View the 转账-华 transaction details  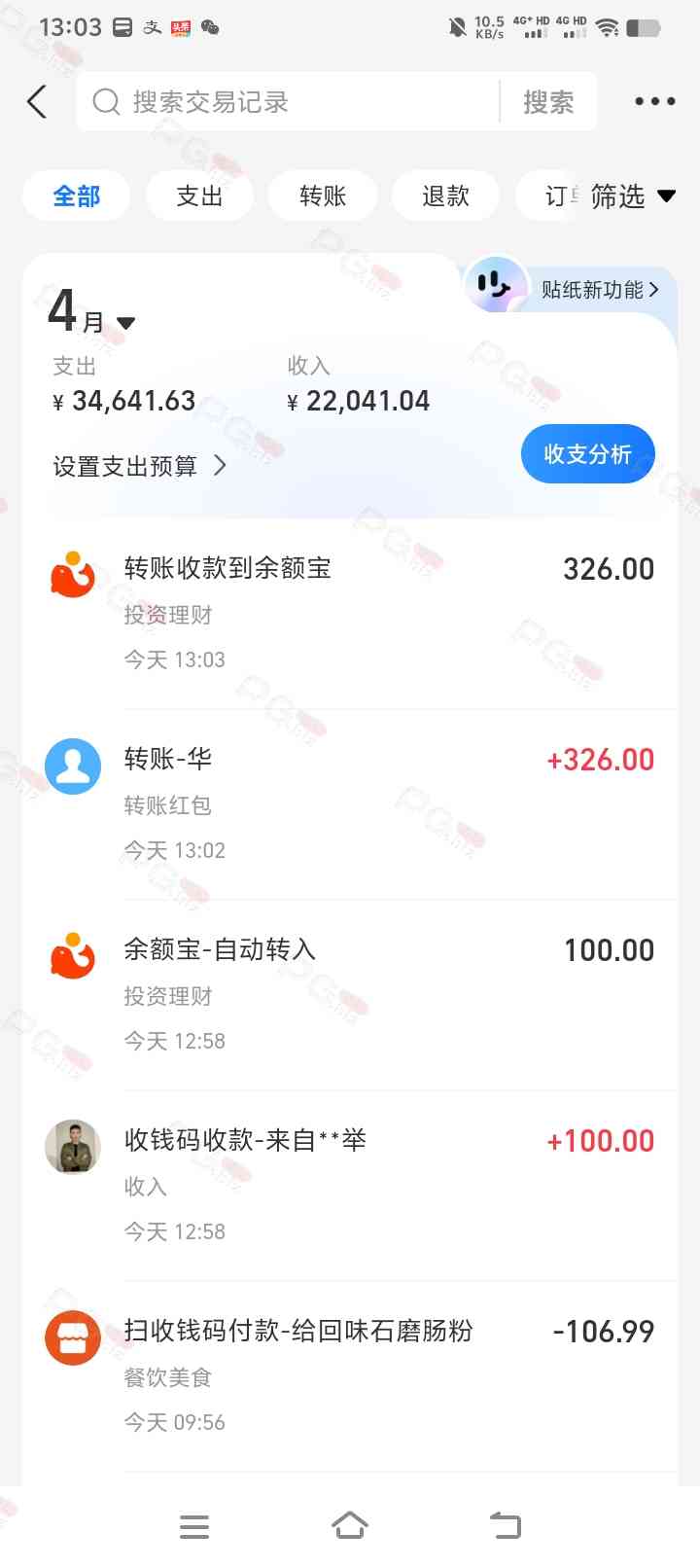point(350,803)
